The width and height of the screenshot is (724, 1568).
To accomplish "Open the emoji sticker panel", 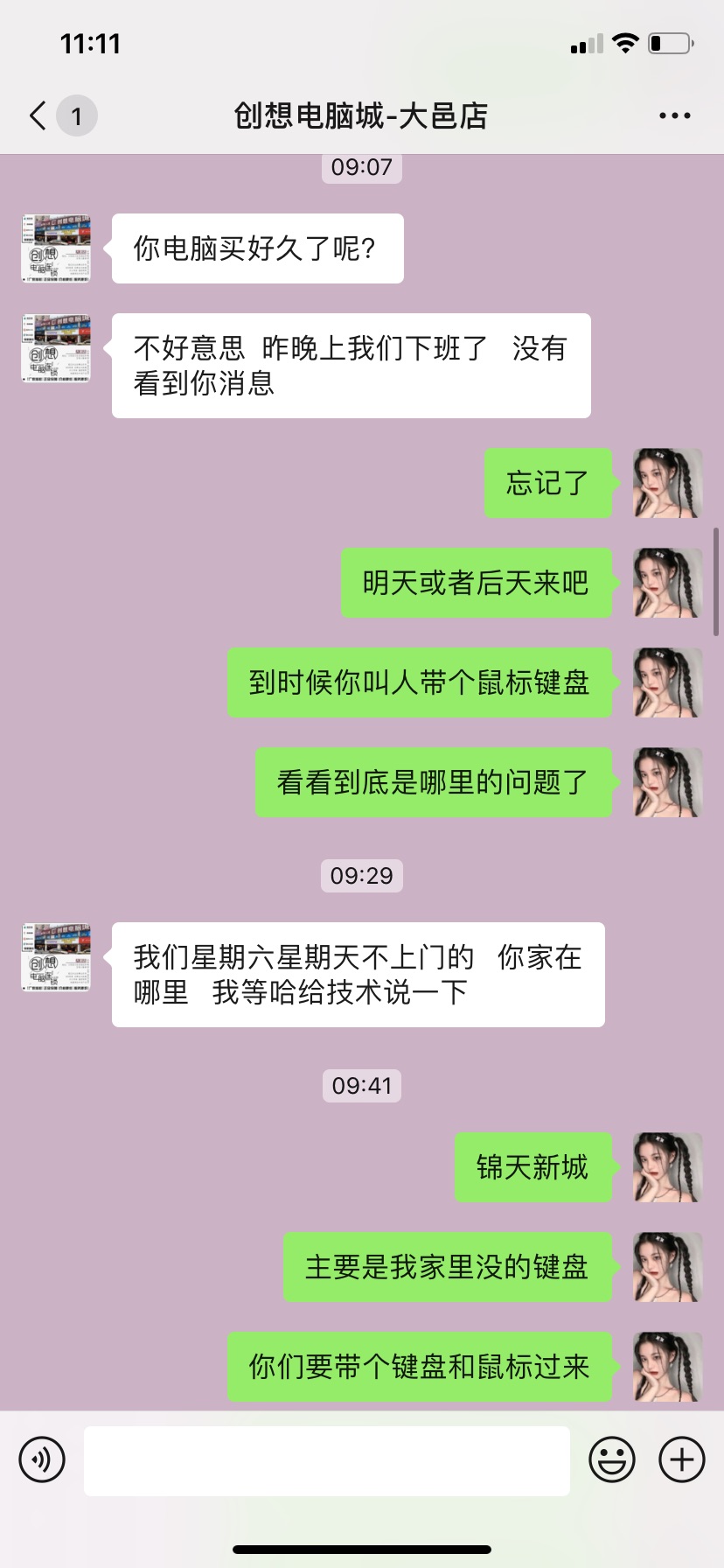I will 612,1459.
